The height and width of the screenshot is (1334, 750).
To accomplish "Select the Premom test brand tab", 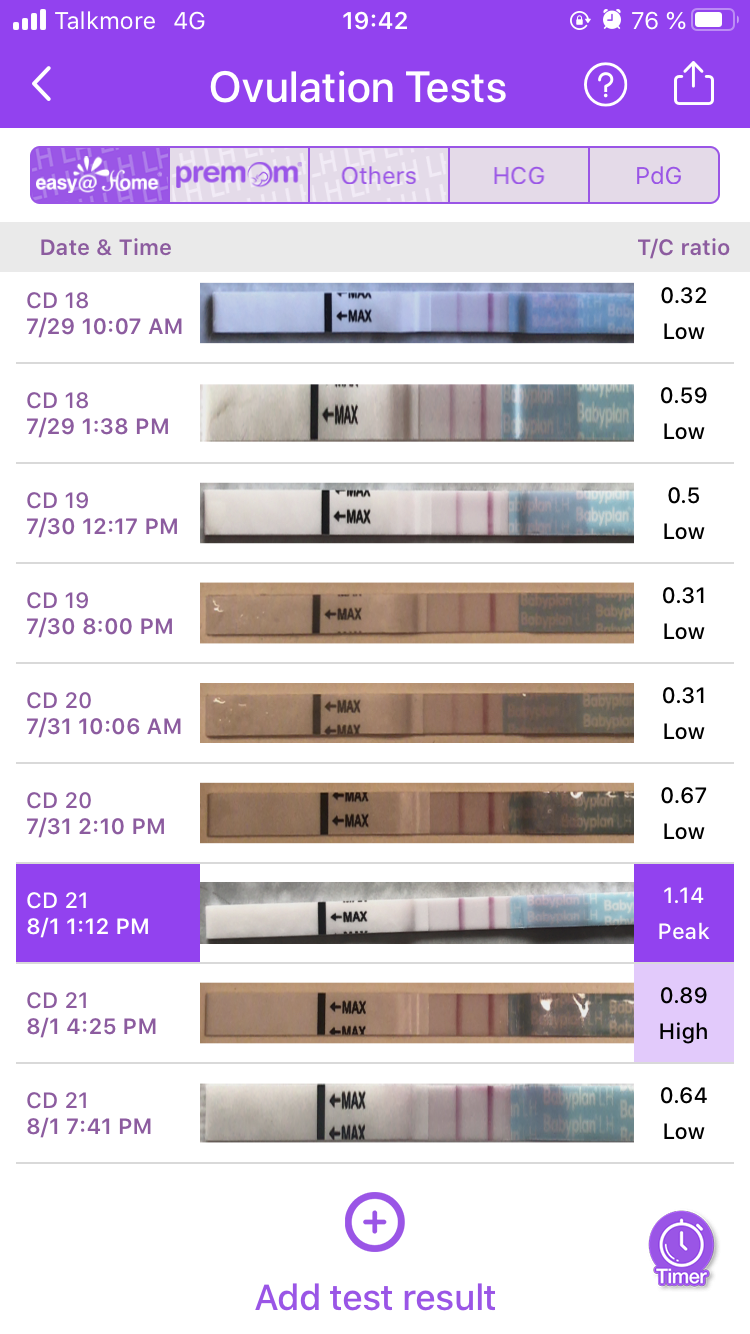I will (239, 176).
